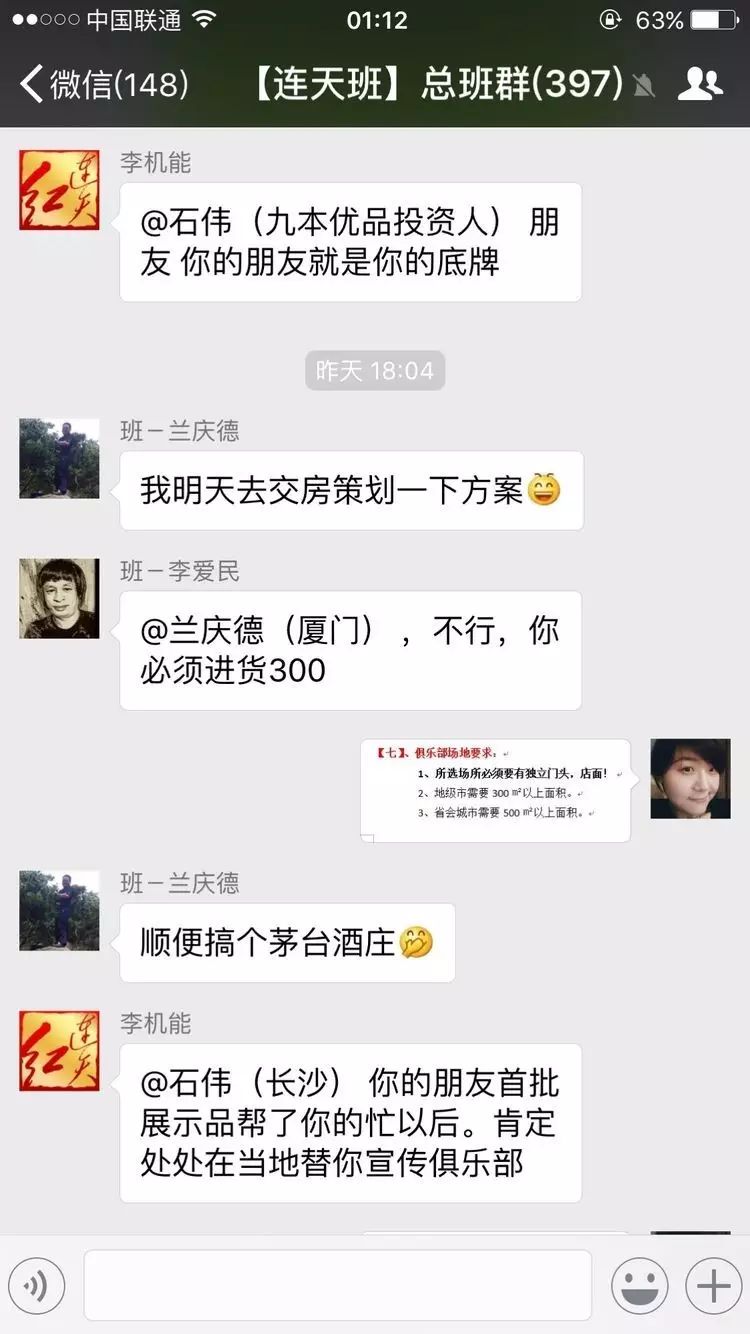The image size is (750, 1334).
Task: Open the shared 俱乐部场地要求 image message
Action: coord(496,790)
